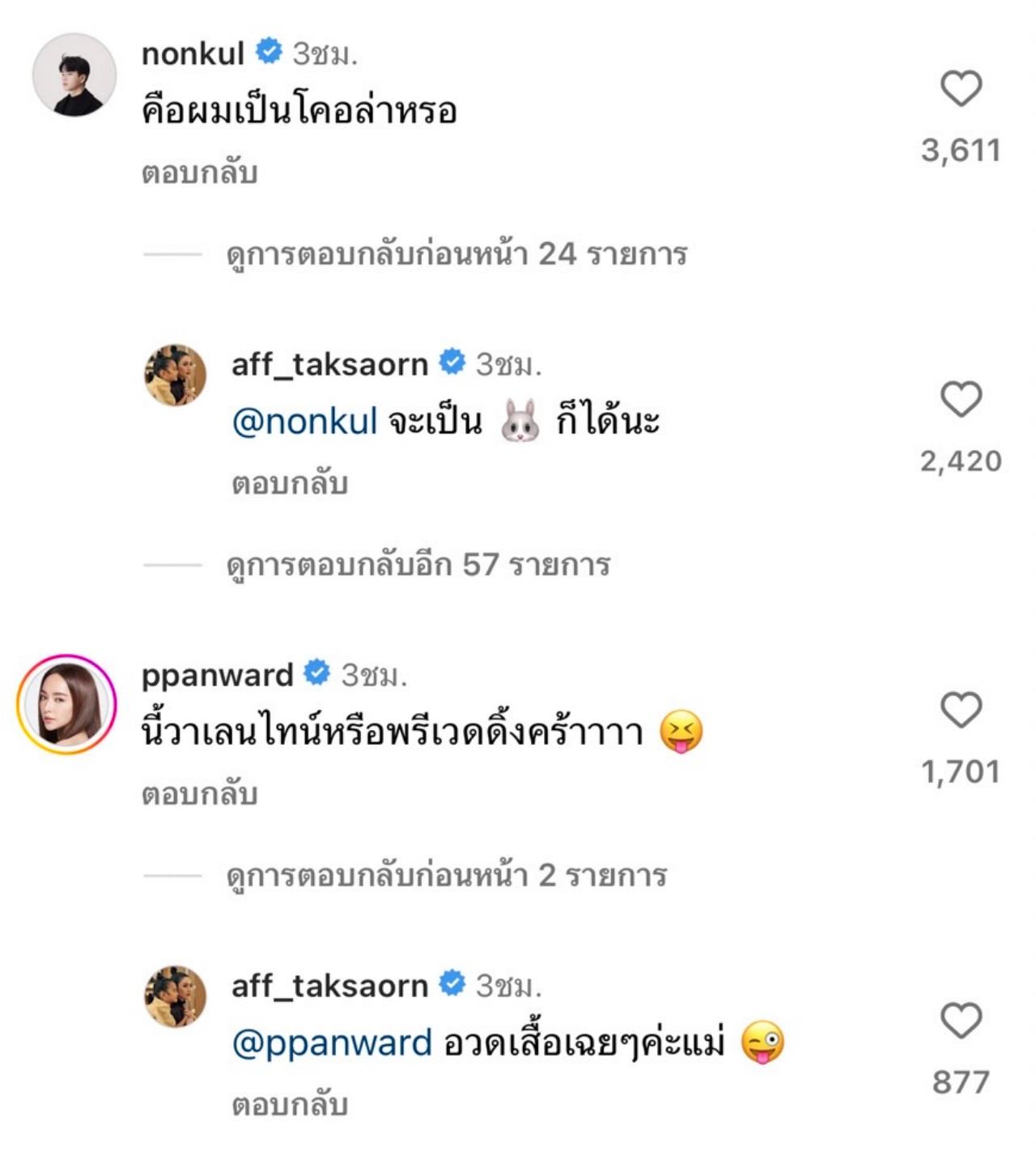Like aff_taksaorn's reply to ppanward

[x=961, y=1021]
